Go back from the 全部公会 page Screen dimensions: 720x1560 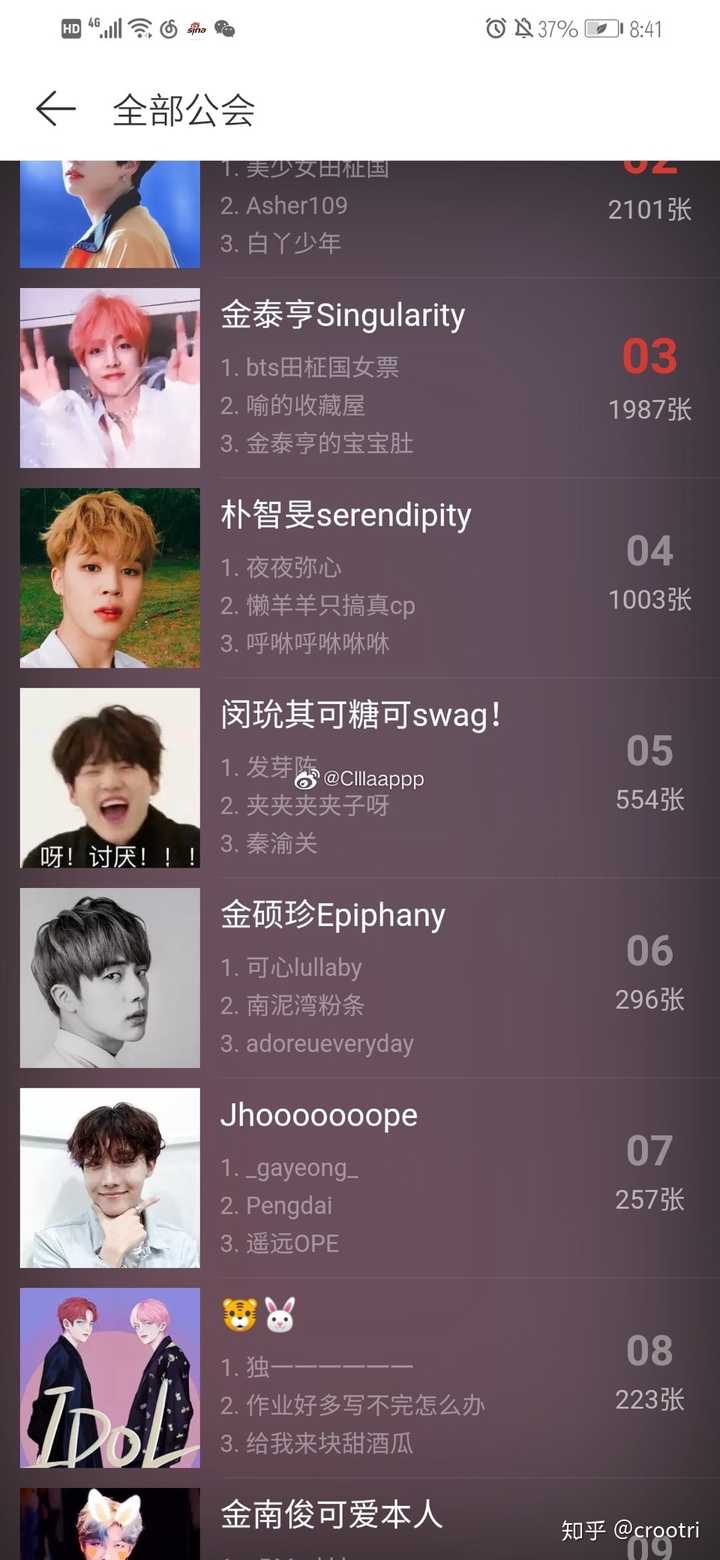56,109
